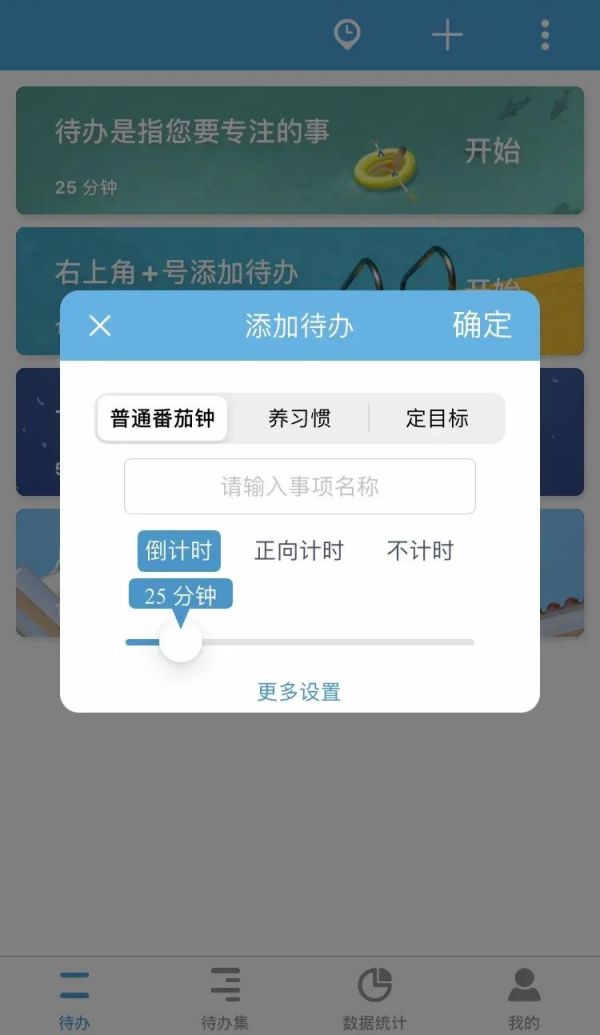Choose the 正向计时 timing mode

[299, 551]
